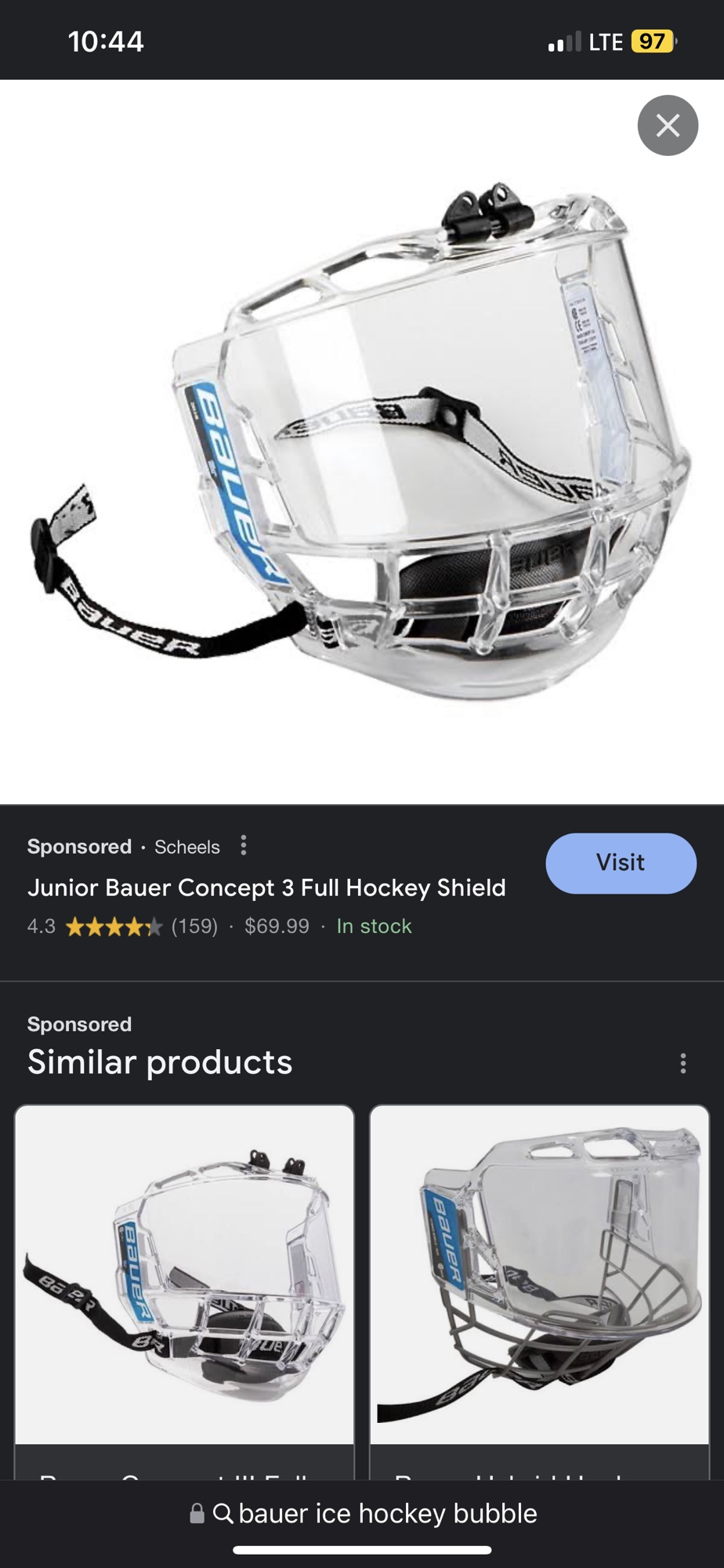
Task: Open the Junior Bauer Concept 3 product link
Action: [267, 887]
